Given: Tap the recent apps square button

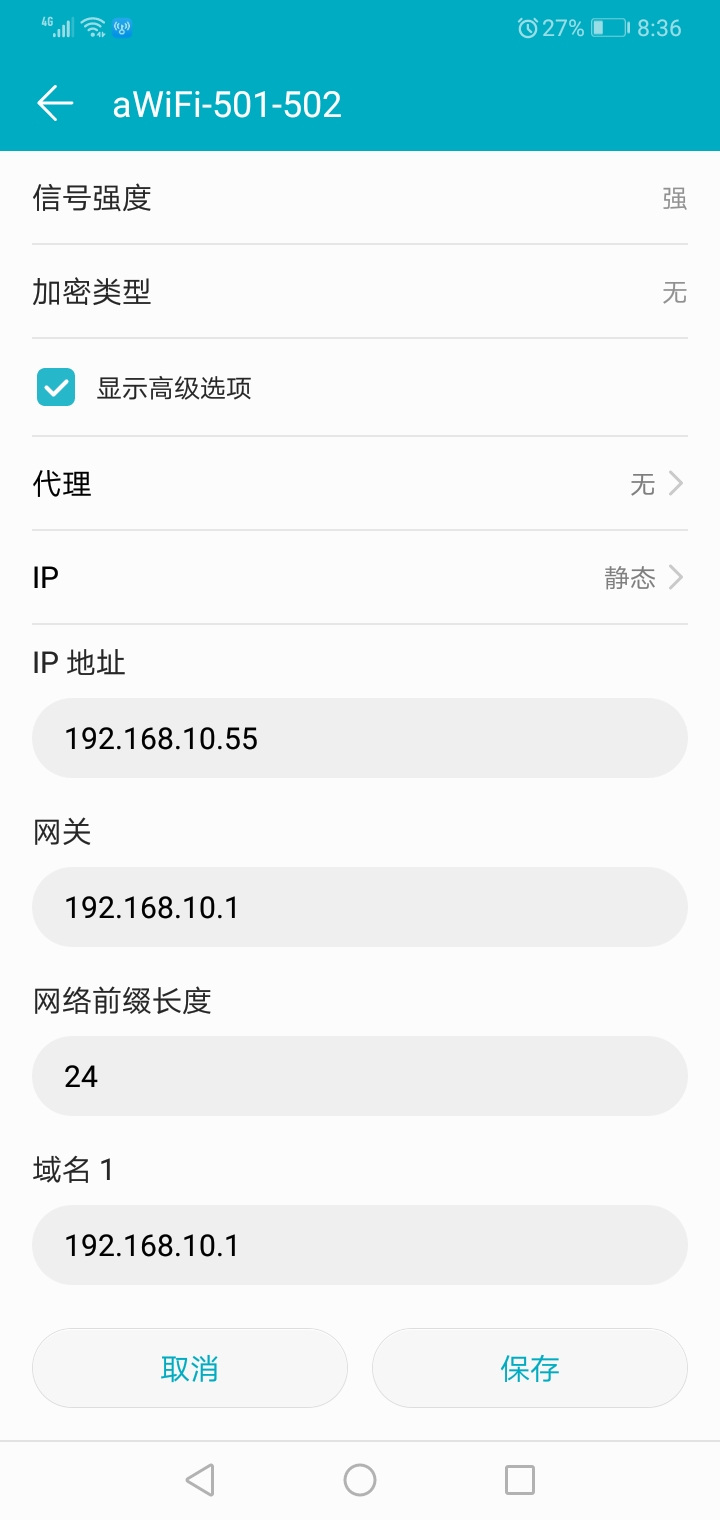Looking at the screenshot, I should pos(520,1479).
